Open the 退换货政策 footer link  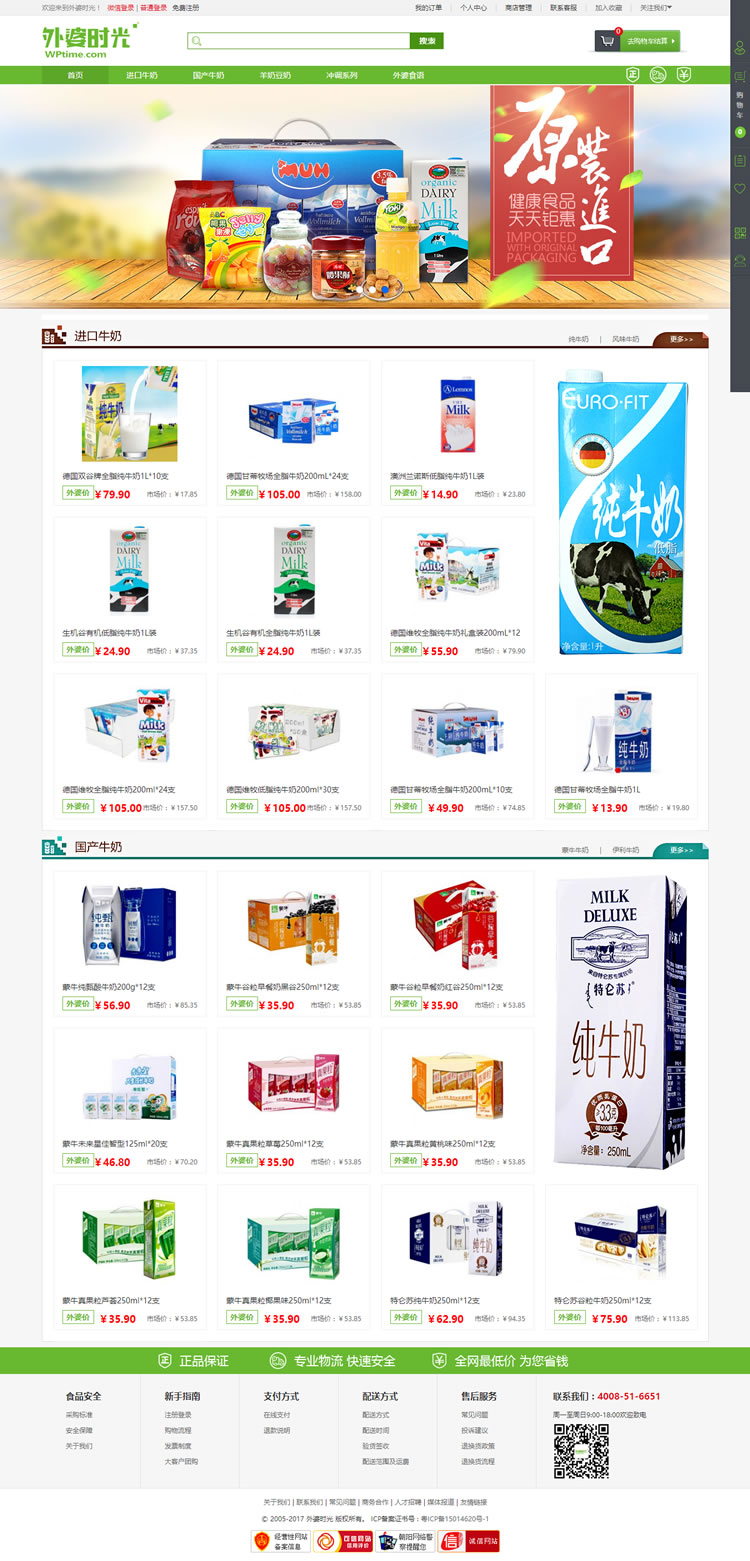pos(477,1445)
